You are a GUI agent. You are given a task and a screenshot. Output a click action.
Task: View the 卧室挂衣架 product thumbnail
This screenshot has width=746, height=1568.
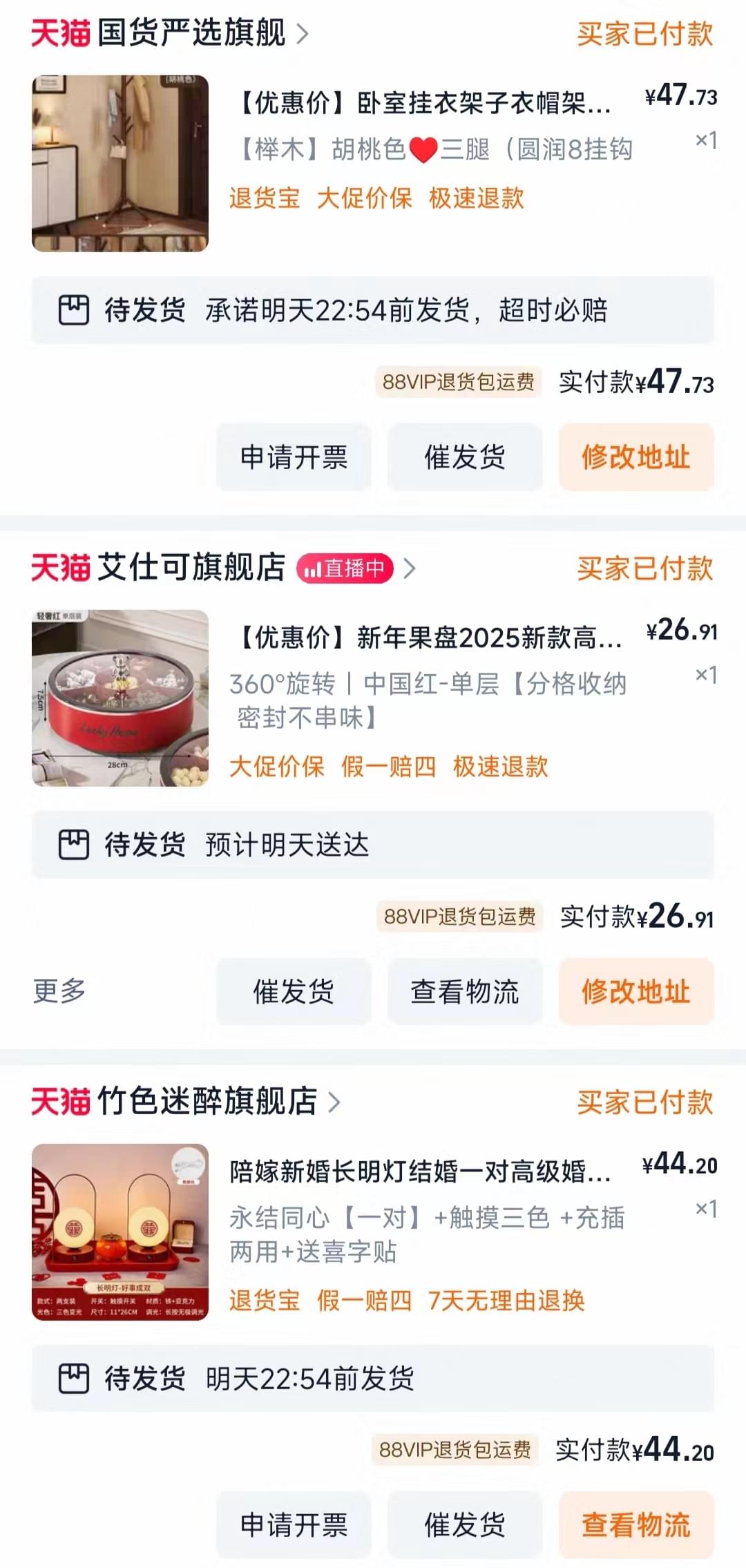(x=120, y=164)
